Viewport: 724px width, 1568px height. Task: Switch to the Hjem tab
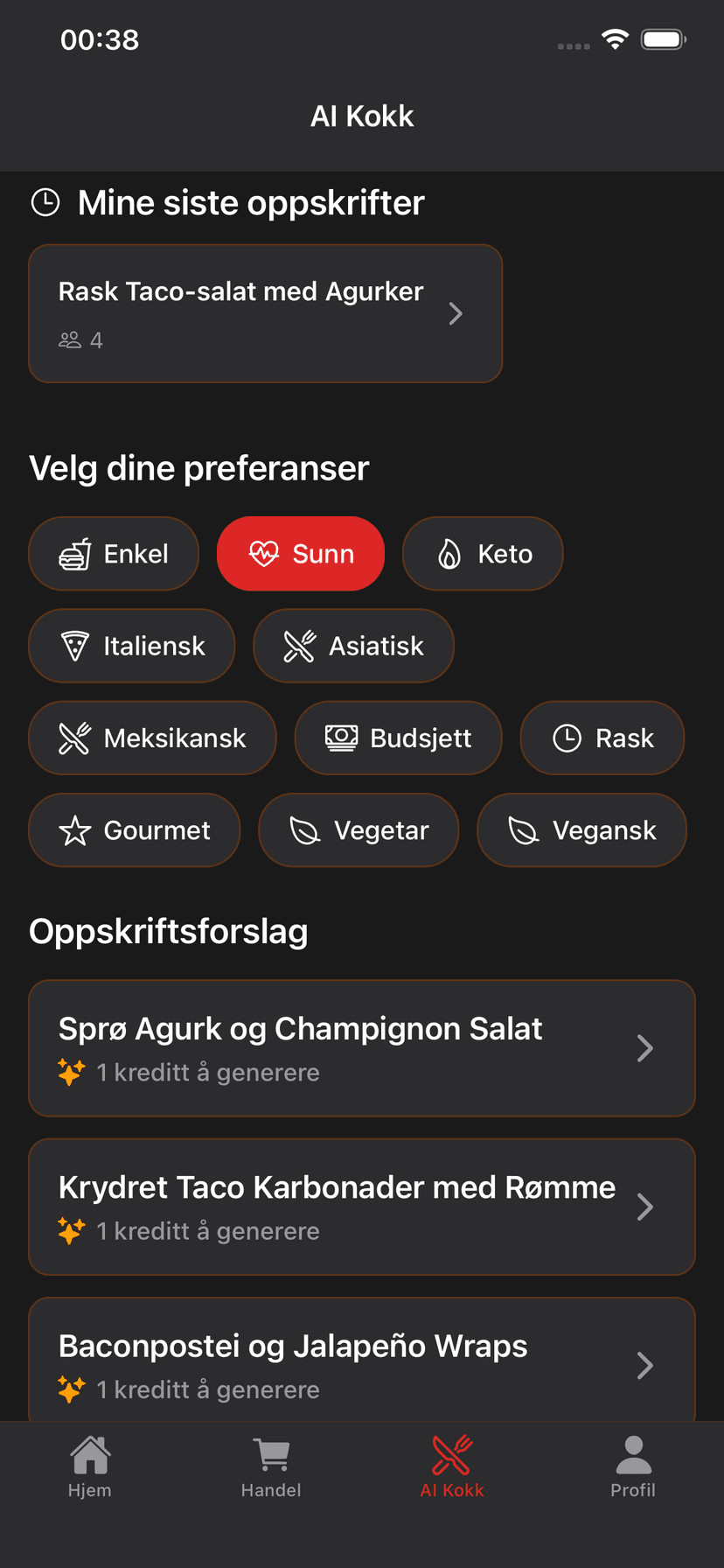[89, 1465]
